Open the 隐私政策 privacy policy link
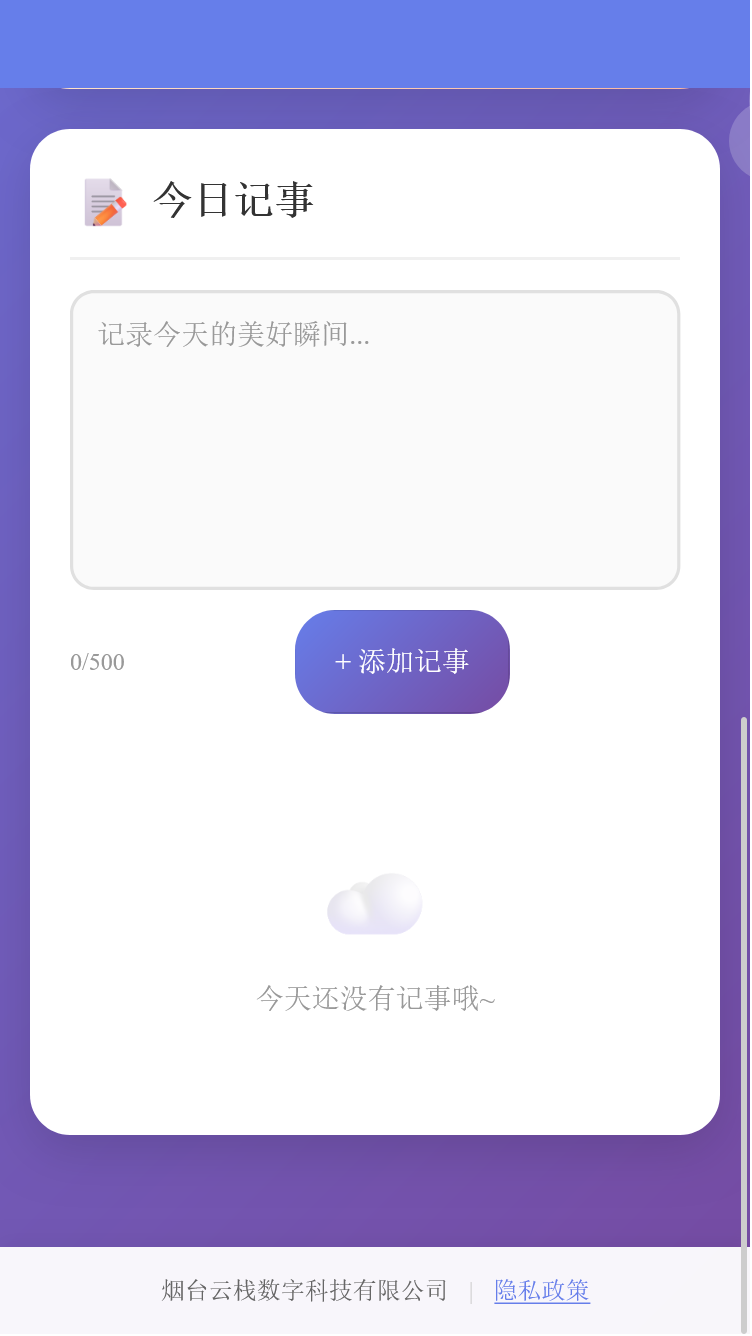The image size is (752, 1336). click(541, 1290)
